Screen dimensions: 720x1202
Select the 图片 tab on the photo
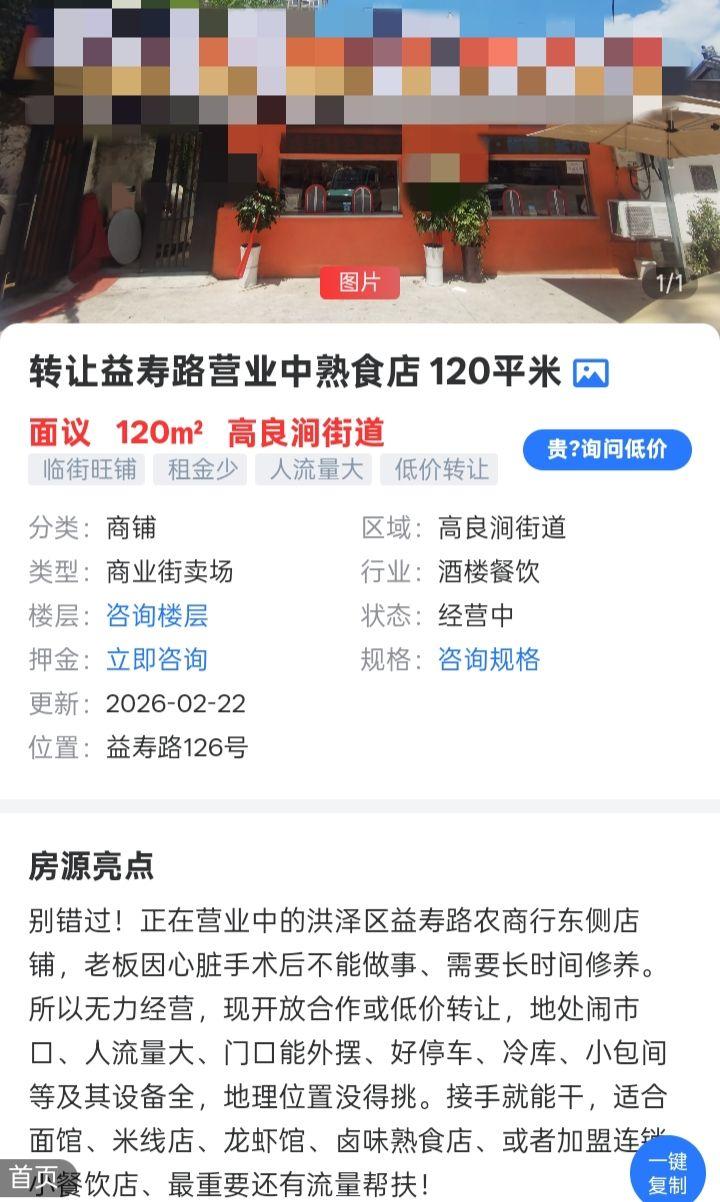[360, 283]
